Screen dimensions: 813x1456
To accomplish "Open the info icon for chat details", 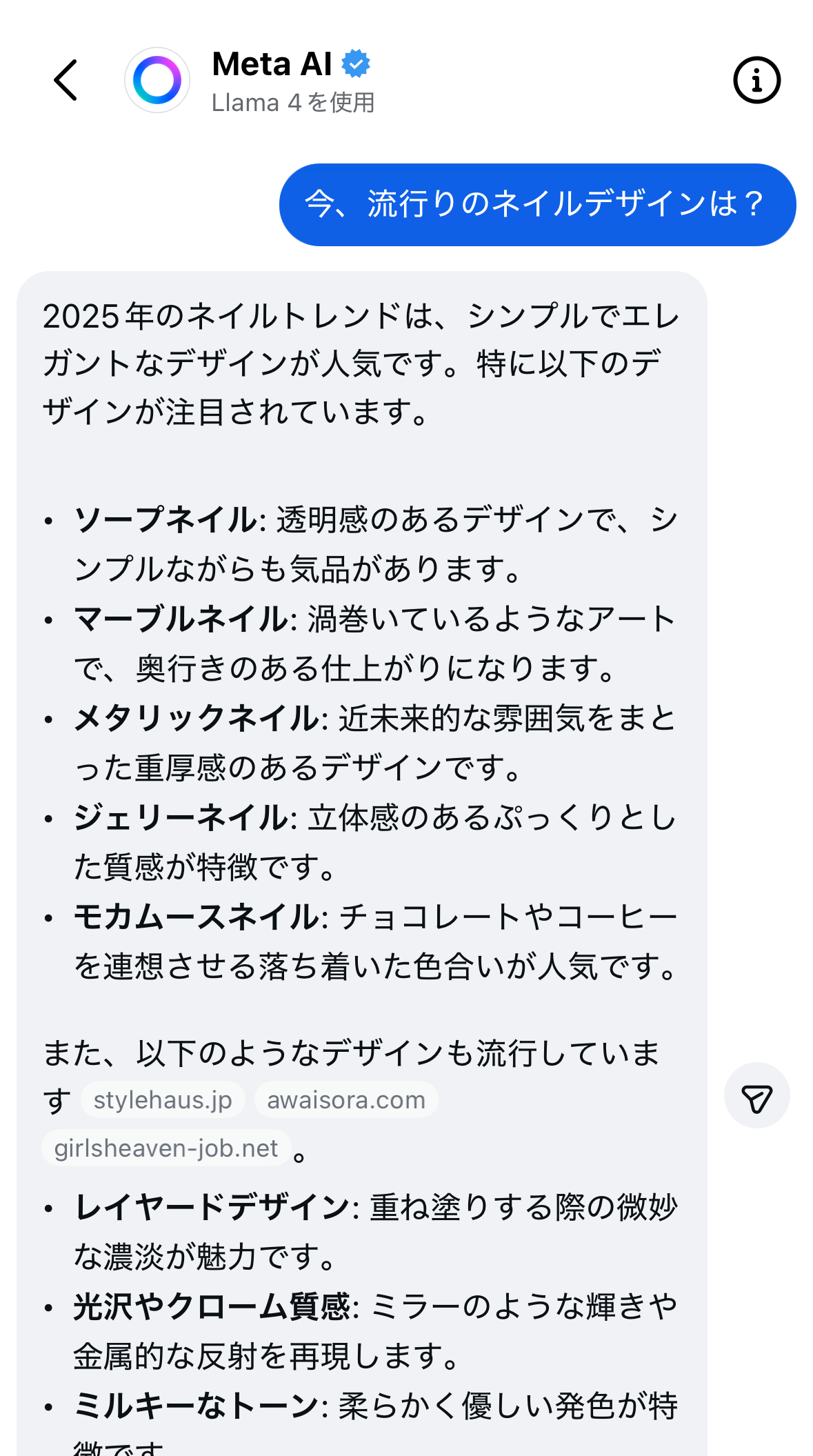I will click(756, 80).
